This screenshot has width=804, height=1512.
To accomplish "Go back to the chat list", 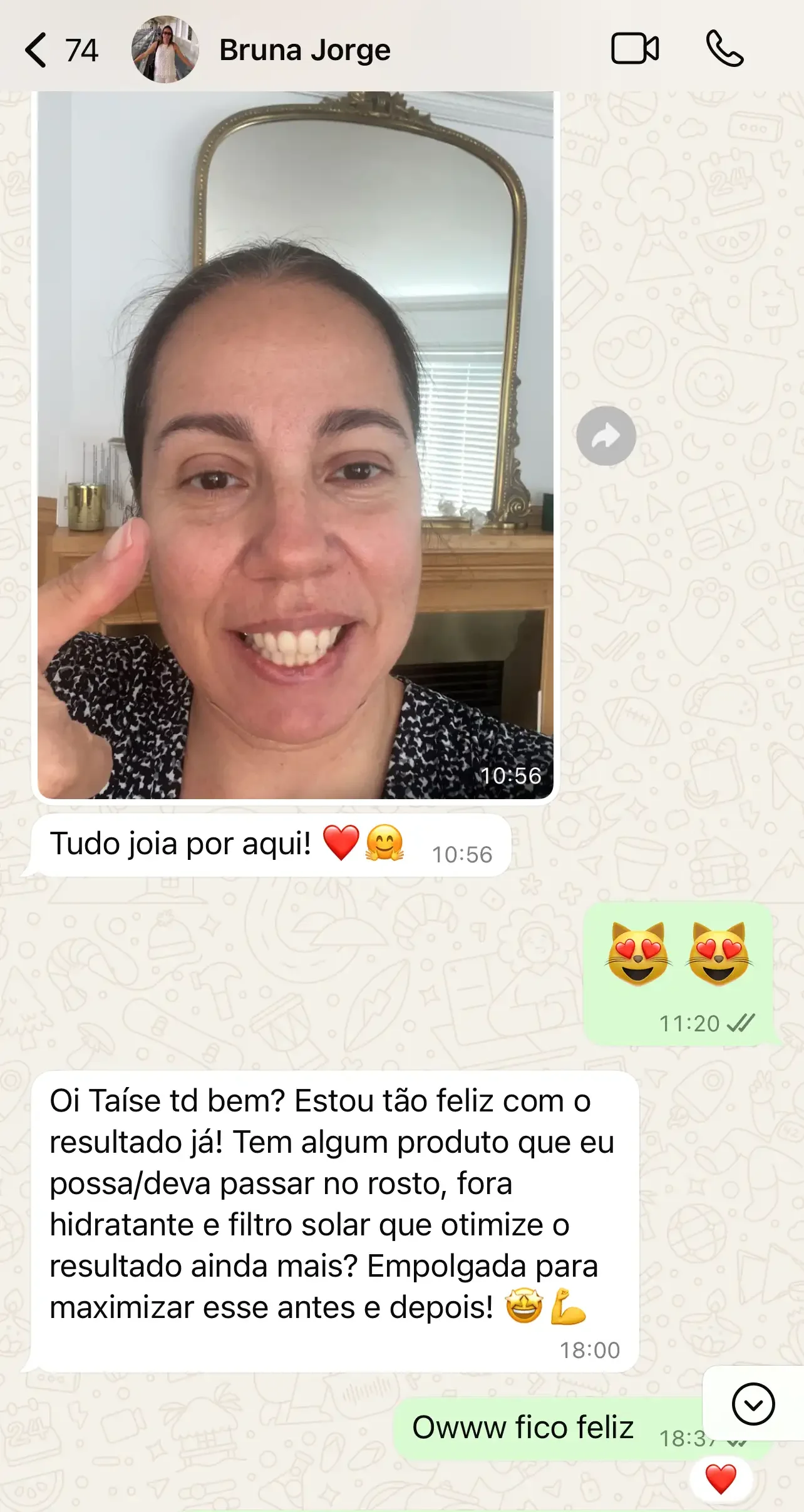I will (x=36, y=50).
